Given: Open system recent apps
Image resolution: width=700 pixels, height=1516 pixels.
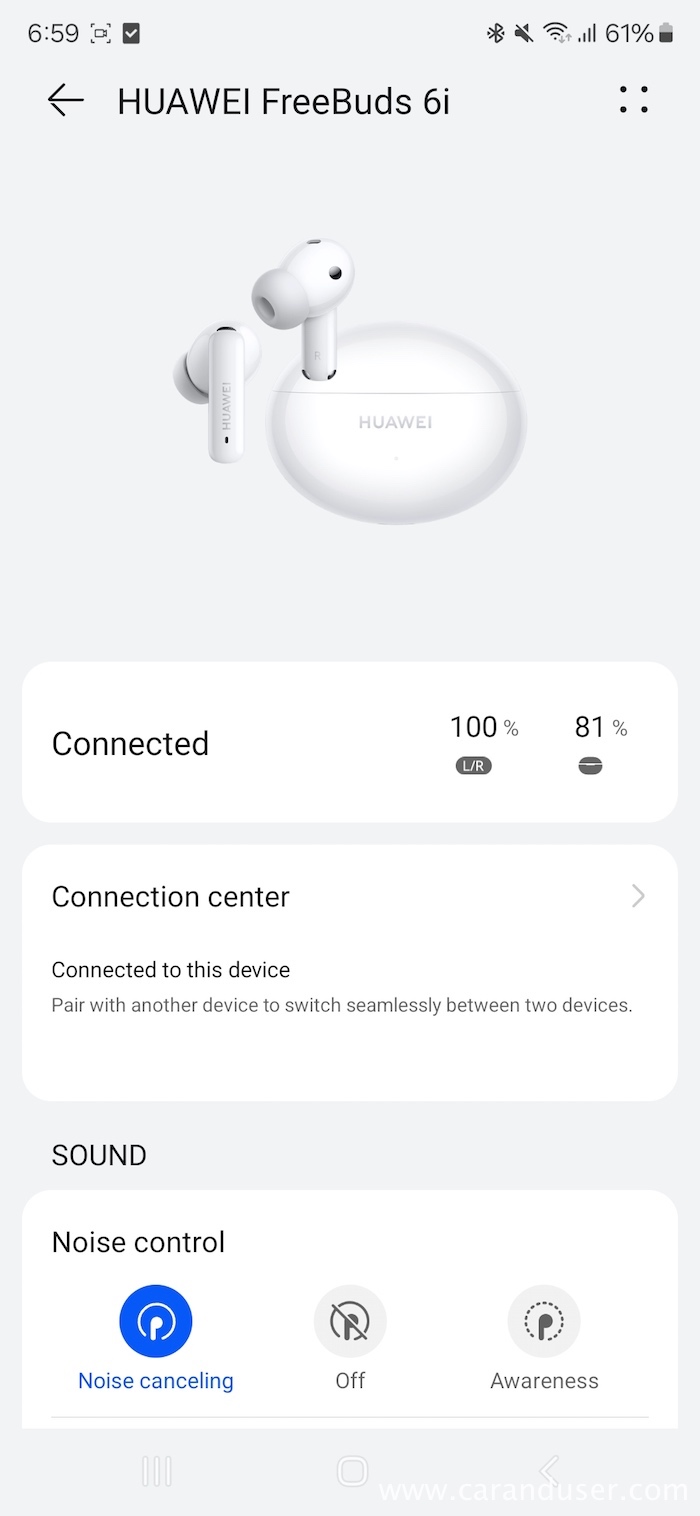Looking at the screenshot, I should (157, 1470).
